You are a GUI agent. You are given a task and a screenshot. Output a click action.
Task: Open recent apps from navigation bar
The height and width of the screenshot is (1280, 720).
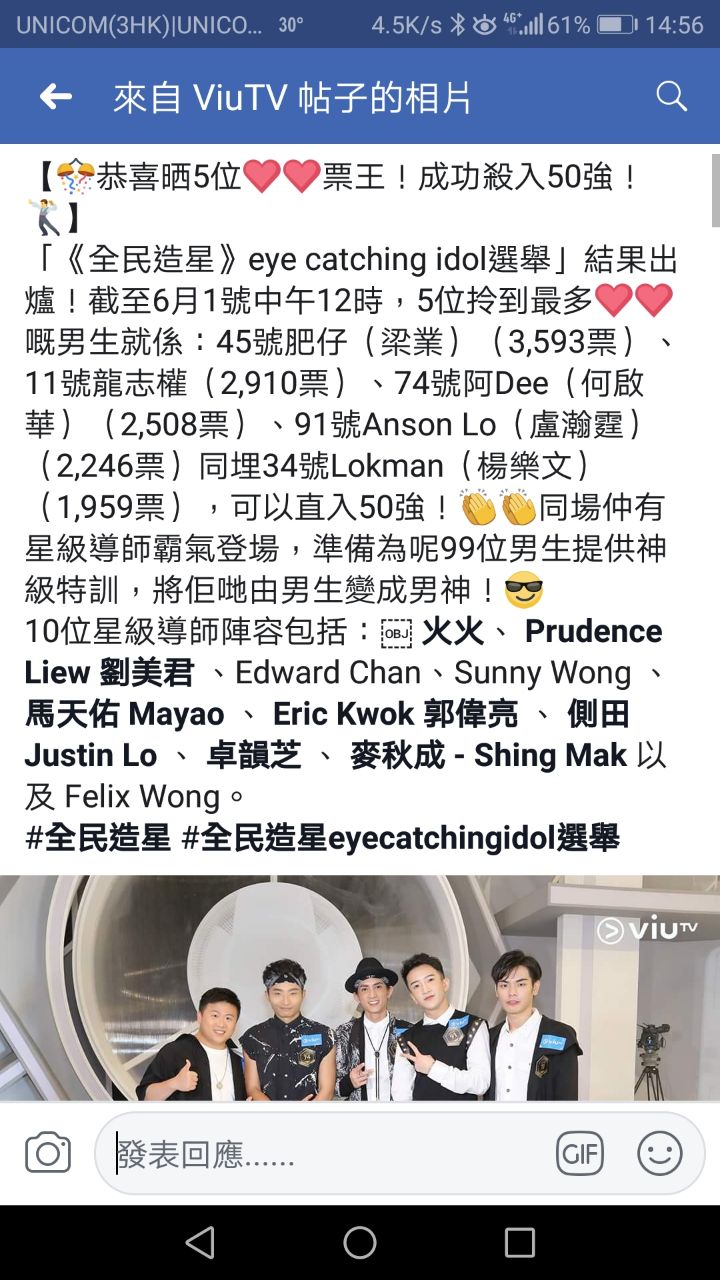pos(520,1243)
